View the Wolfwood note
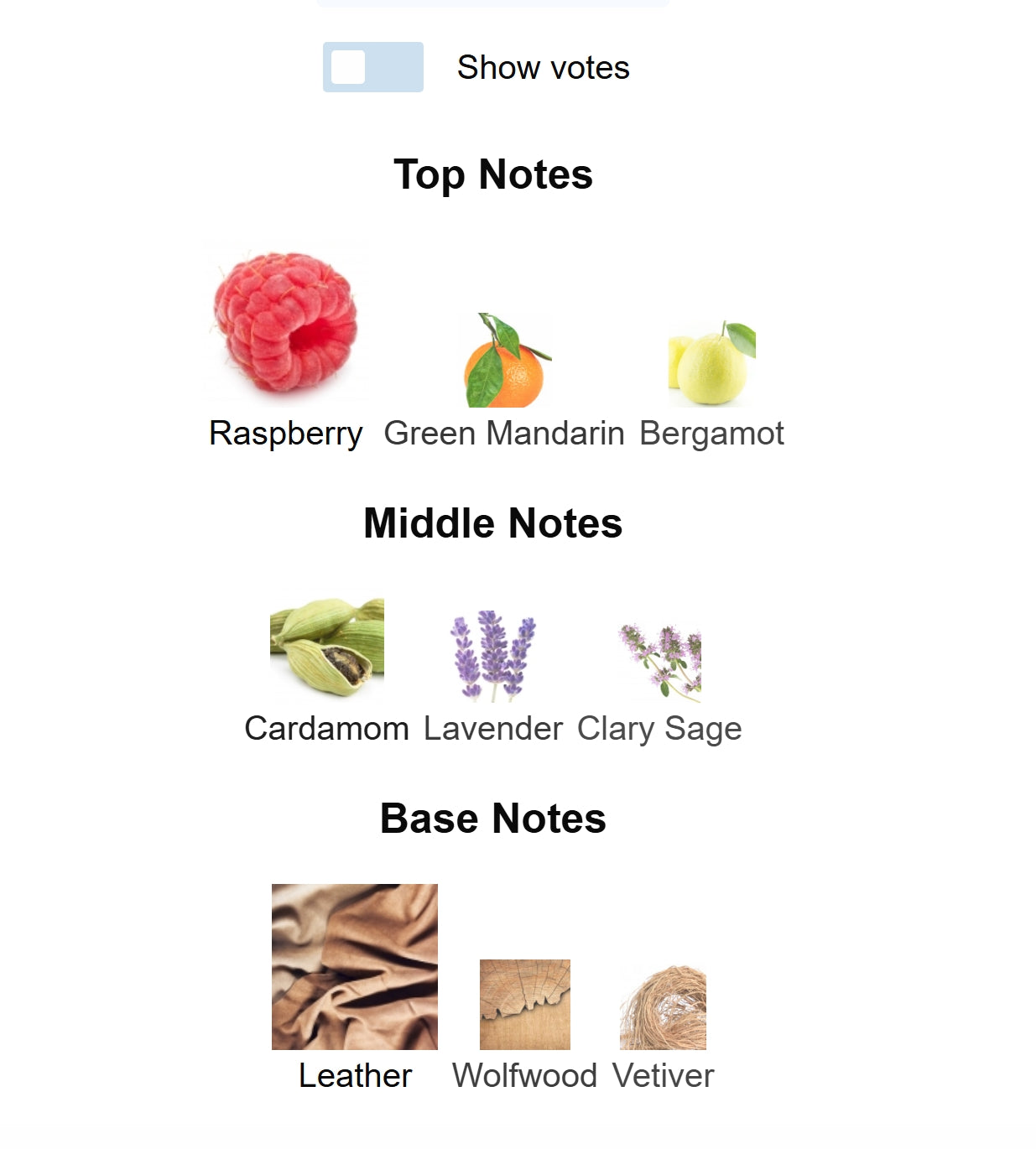The width and height of the screenshot is (1036, 1149). tap(524, 1005)
